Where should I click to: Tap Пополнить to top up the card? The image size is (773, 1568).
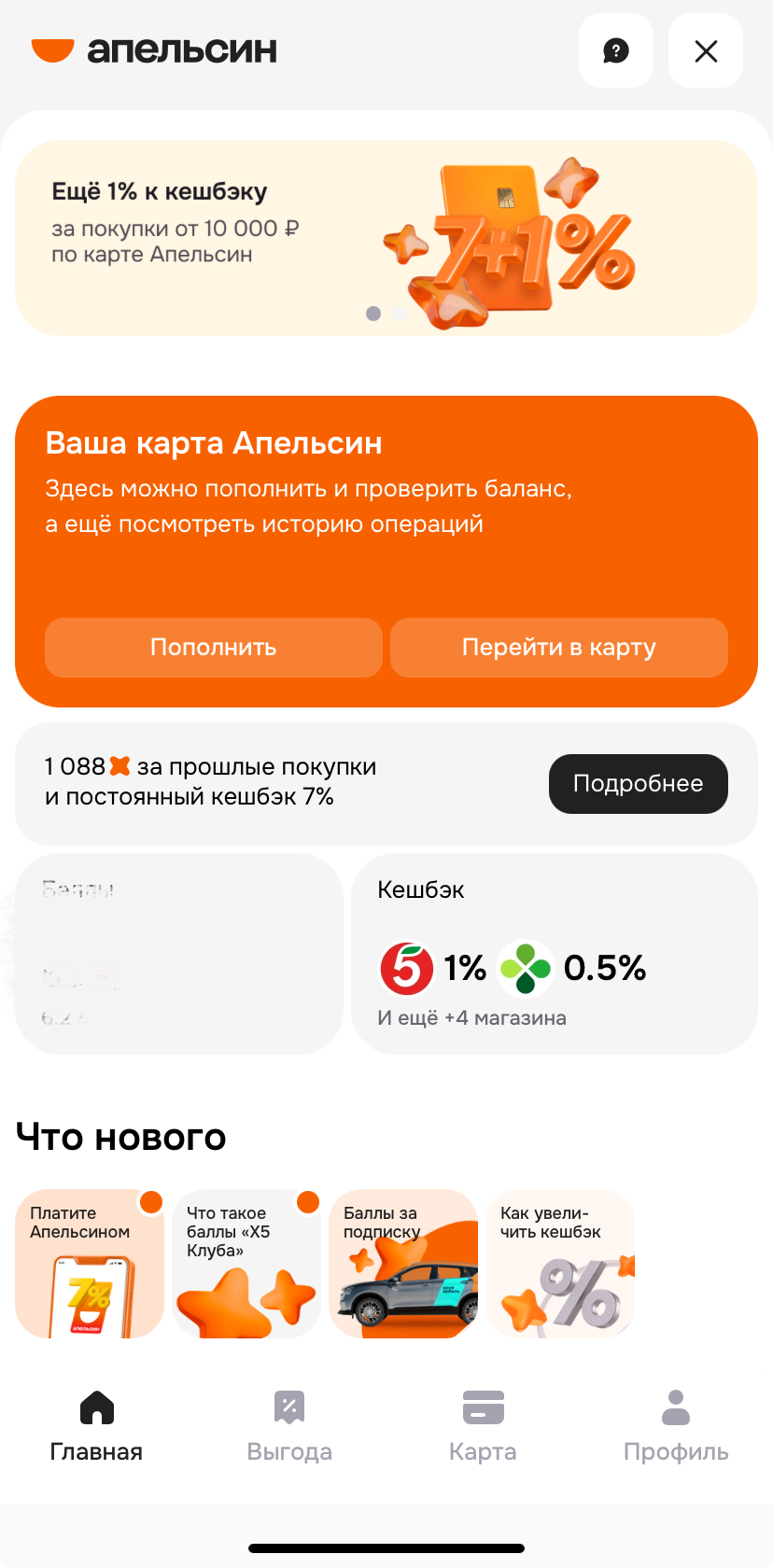(214, 647)
